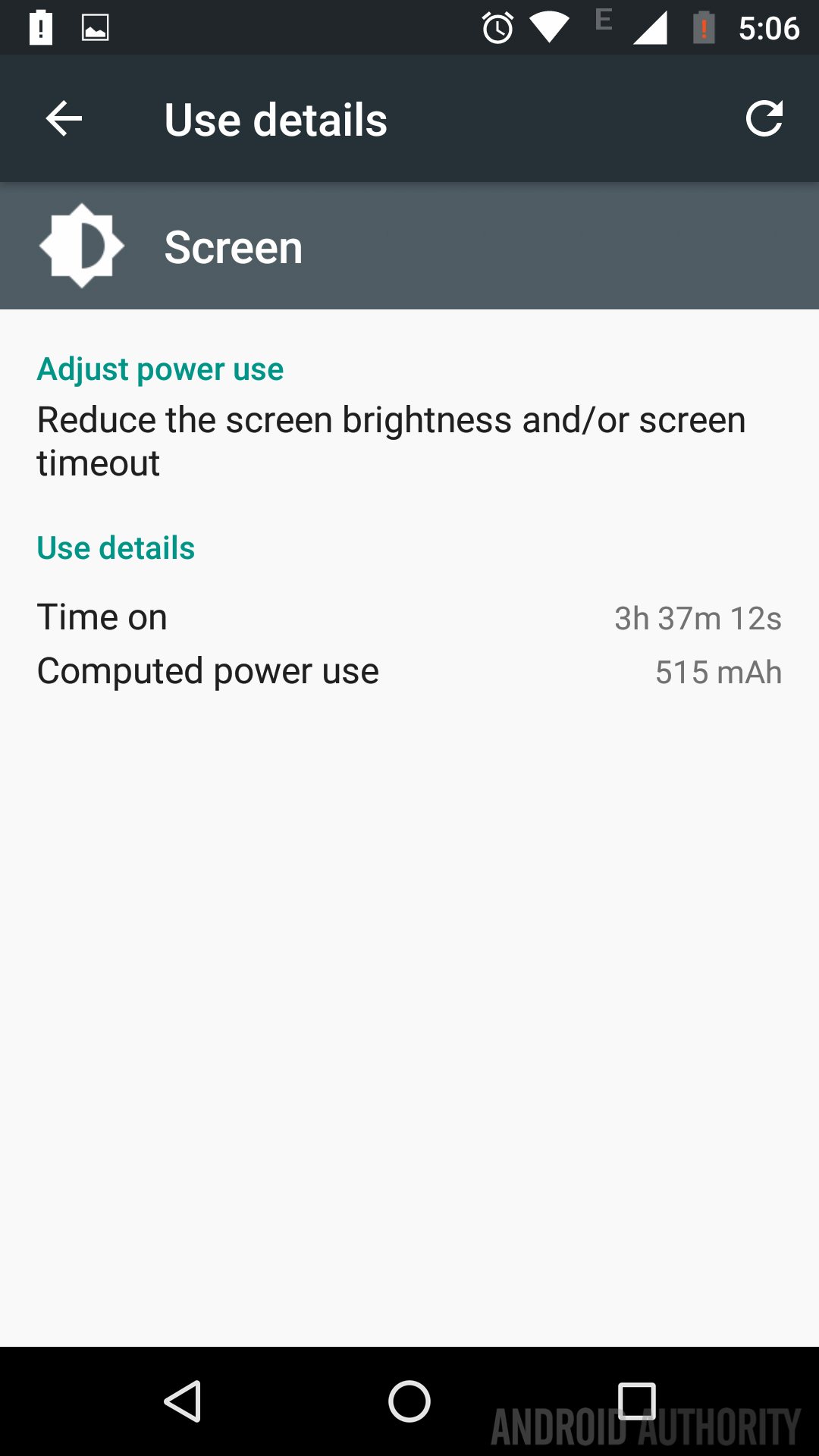
Task: Go back from Use details
Action: [64, 119]
